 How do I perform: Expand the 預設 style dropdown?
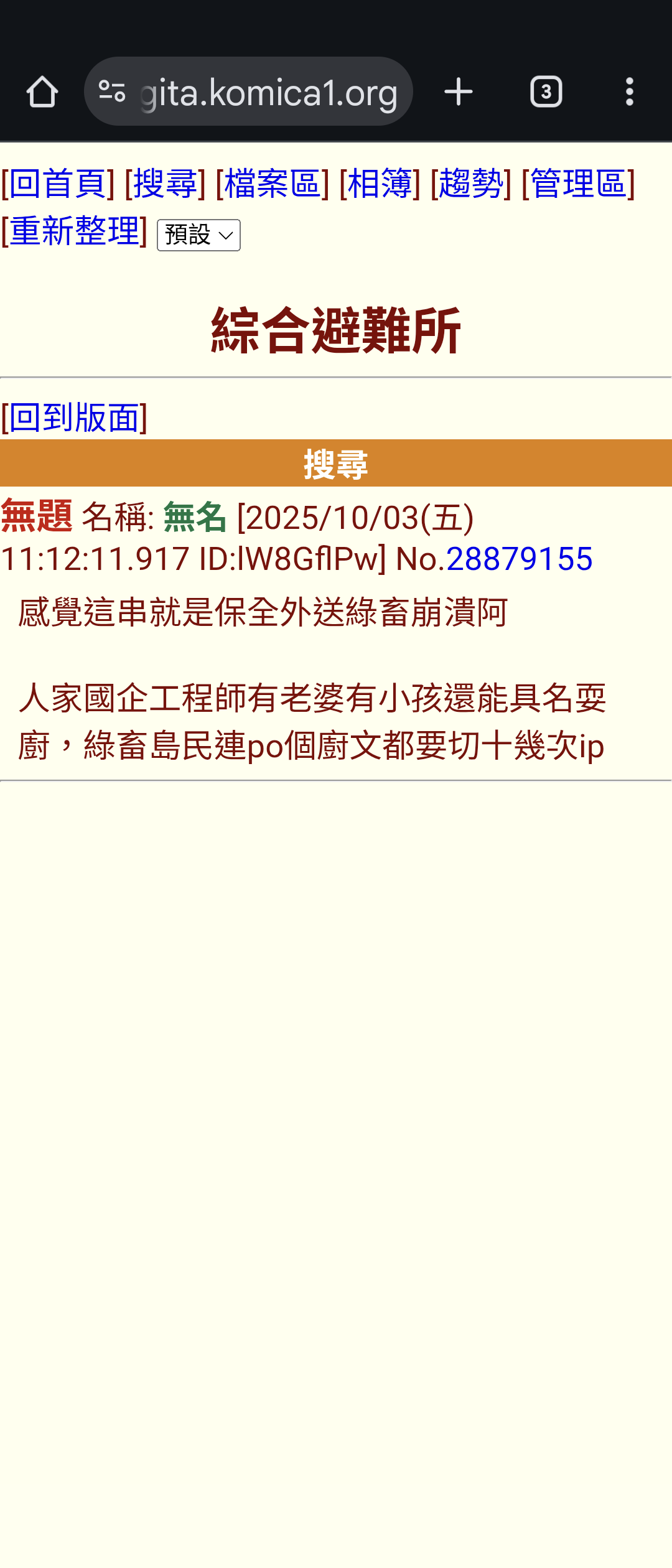pos(198,235)
